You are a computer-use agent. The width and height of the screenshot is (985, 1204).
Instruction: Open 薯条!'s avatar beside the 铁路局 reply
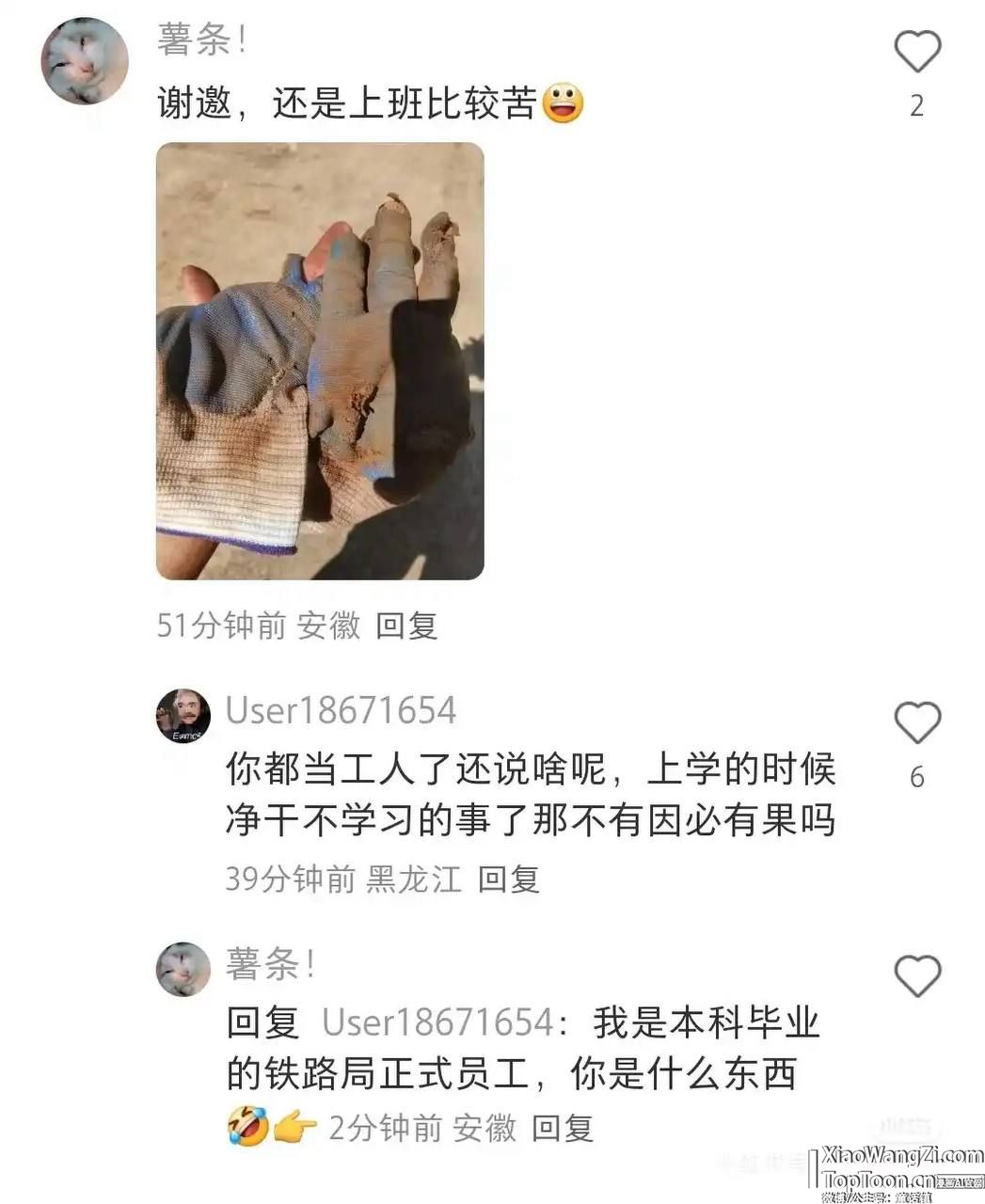click(183, 970)
